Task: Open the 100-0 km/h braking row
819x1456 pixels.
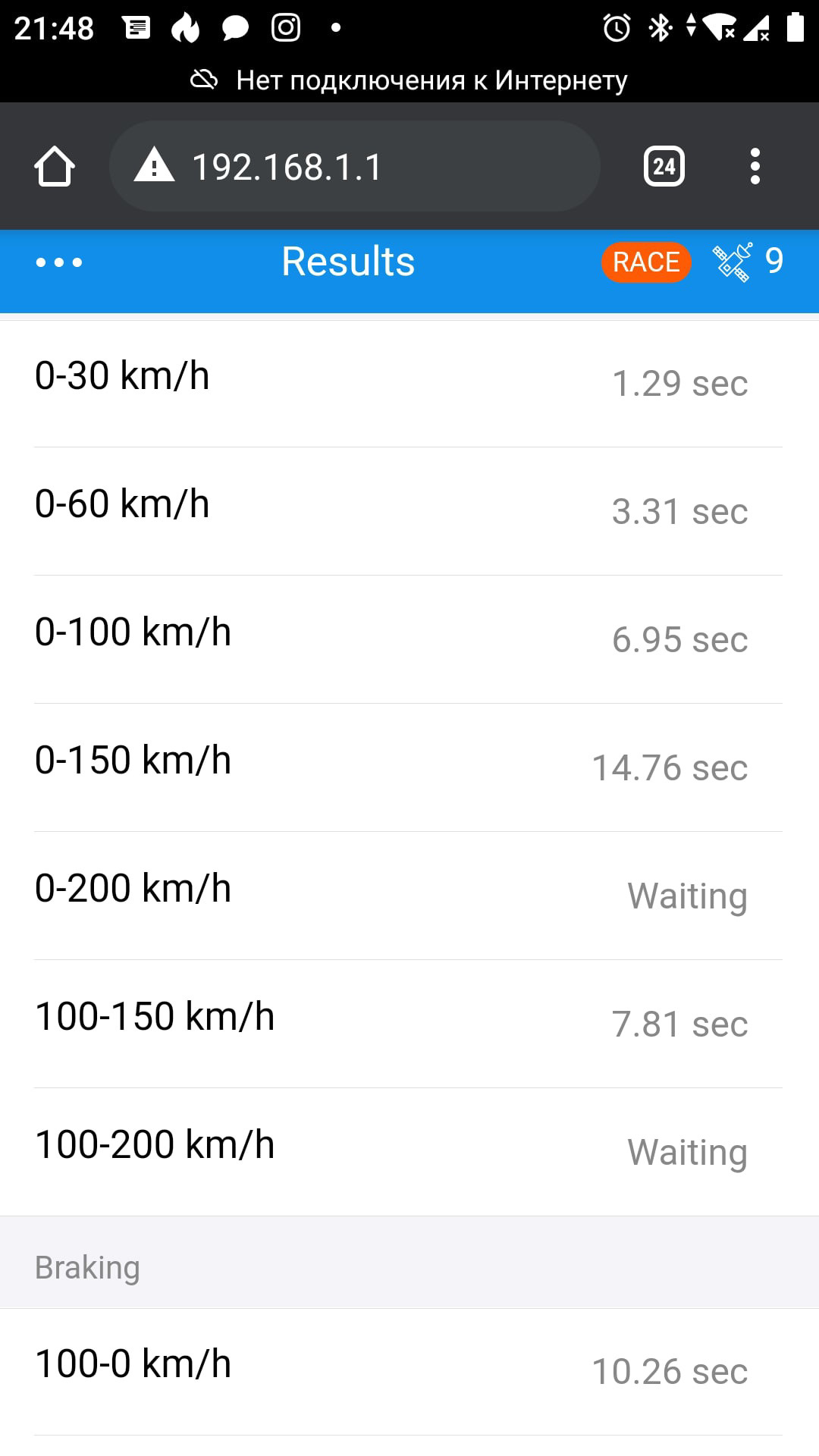Action: (409, 1371)
